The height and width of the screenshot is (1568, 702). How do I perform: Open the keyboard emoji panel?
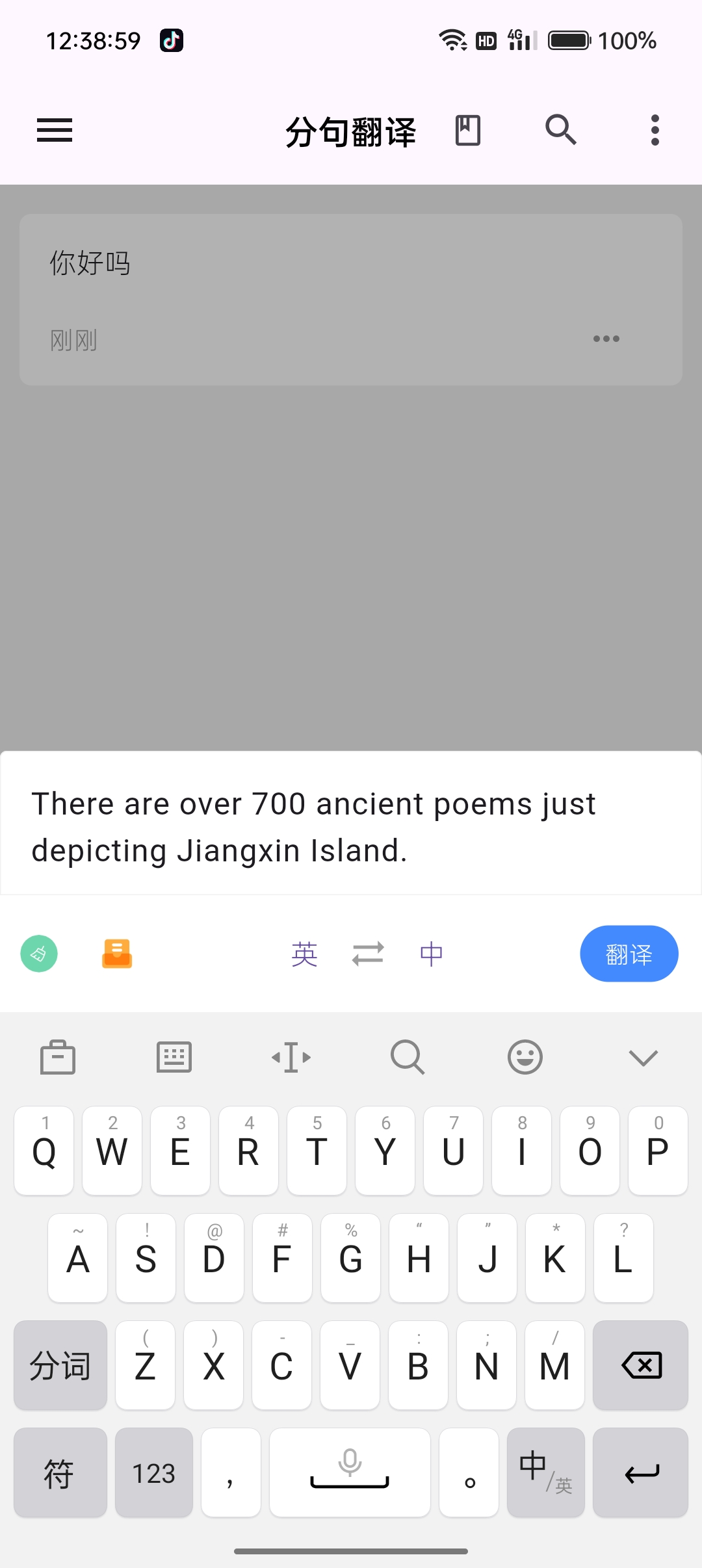(525, 1057)
